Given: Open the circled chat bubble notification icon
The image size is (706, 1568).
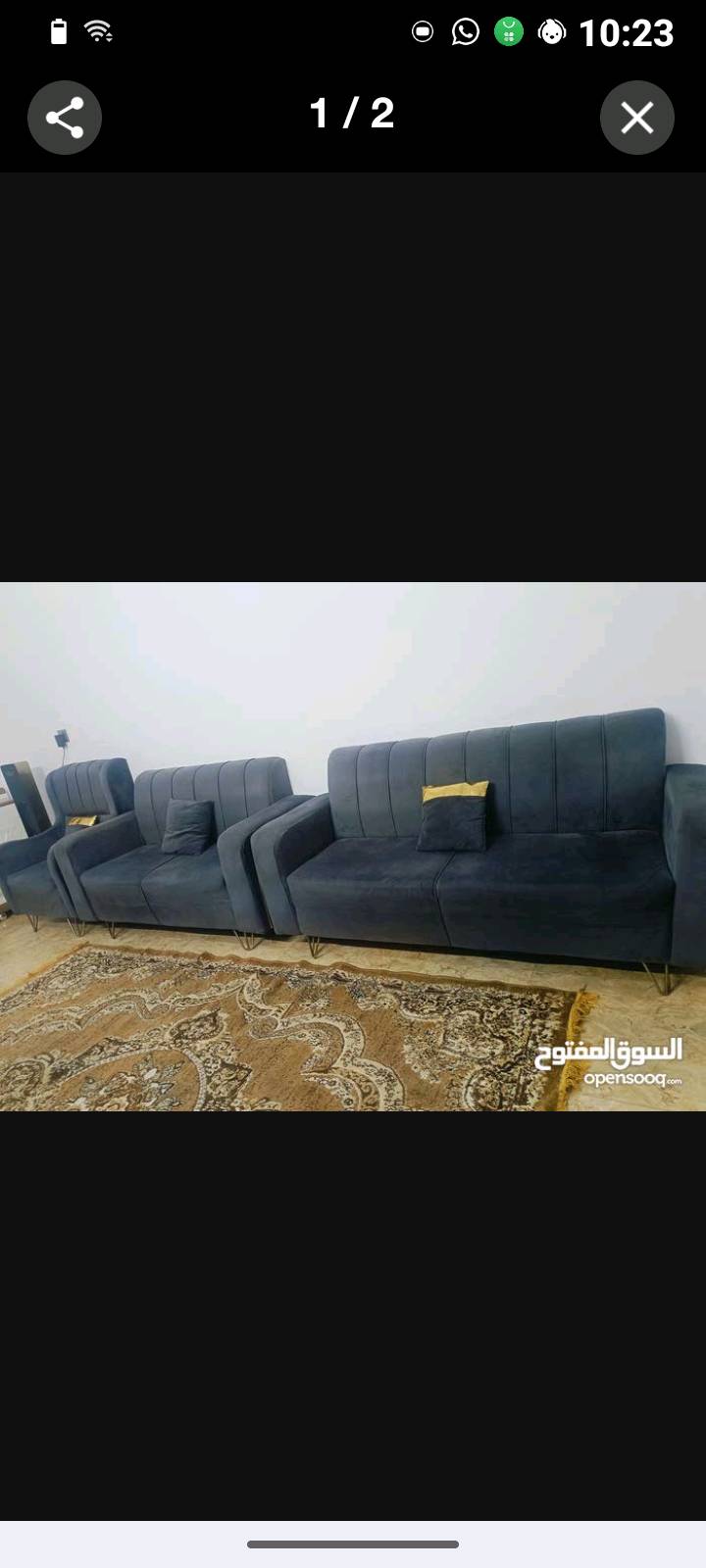Looking at the screenshot, I should (x=422, y=30).
